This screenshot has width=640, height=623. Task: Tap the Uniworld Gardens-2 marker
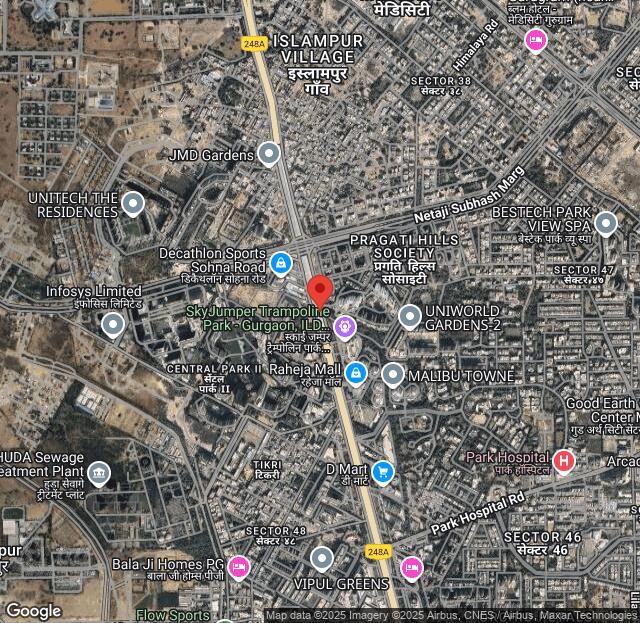click(x=409, y=317)
